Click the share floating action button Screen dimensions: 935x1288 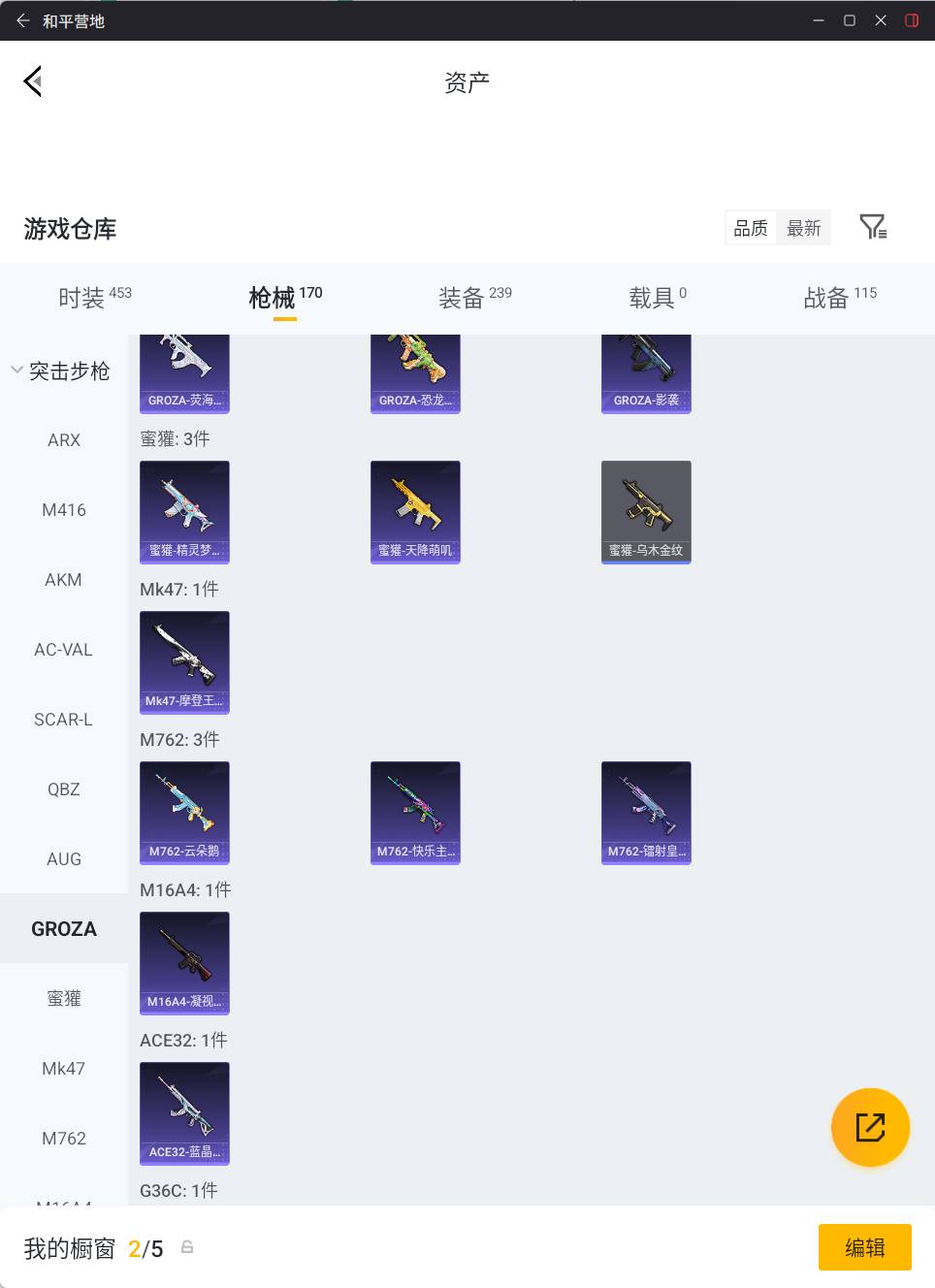point(870,1127)
